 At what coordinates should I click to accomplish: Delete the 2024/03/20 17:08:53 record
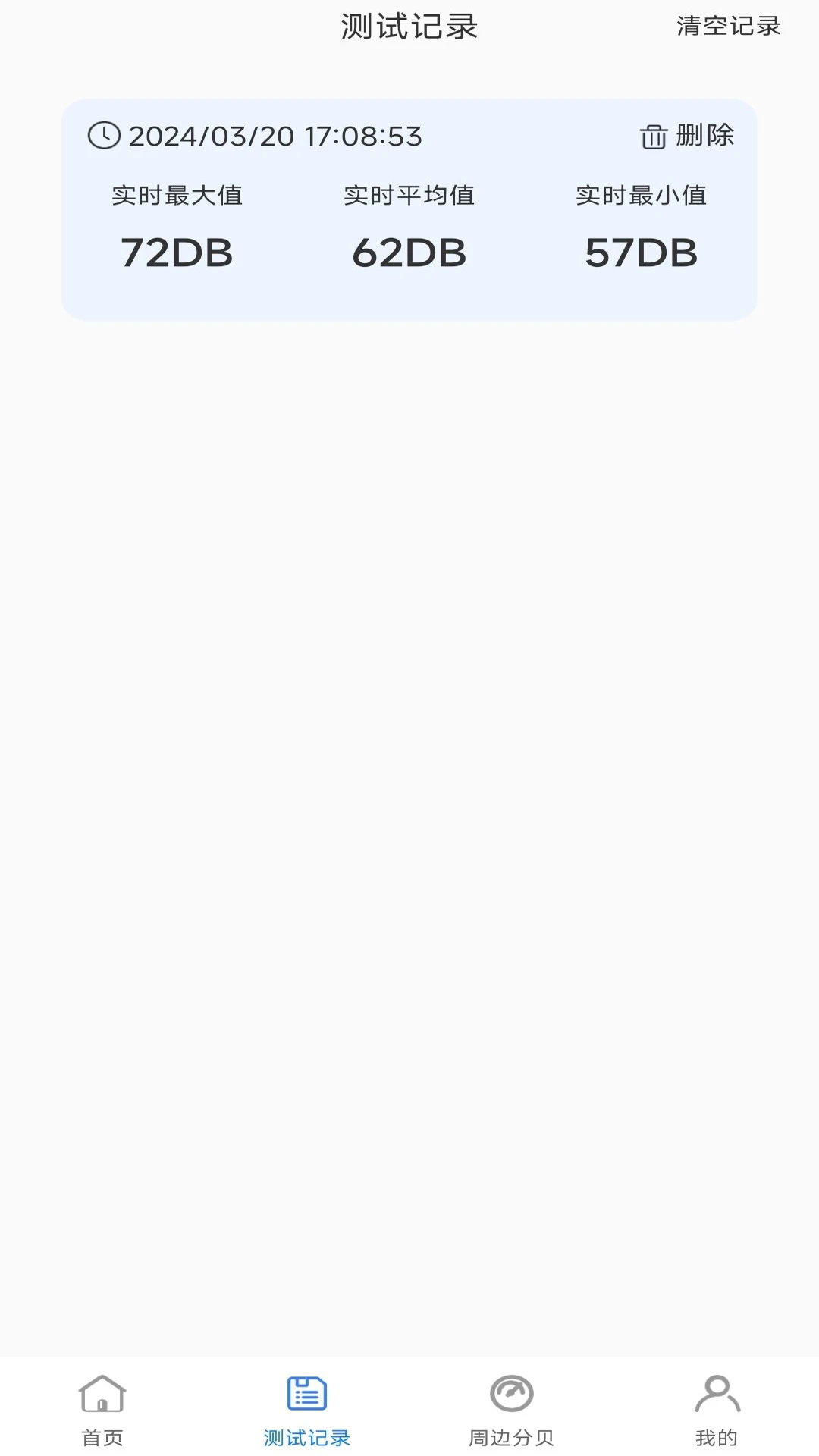click(x=687, y=136)
